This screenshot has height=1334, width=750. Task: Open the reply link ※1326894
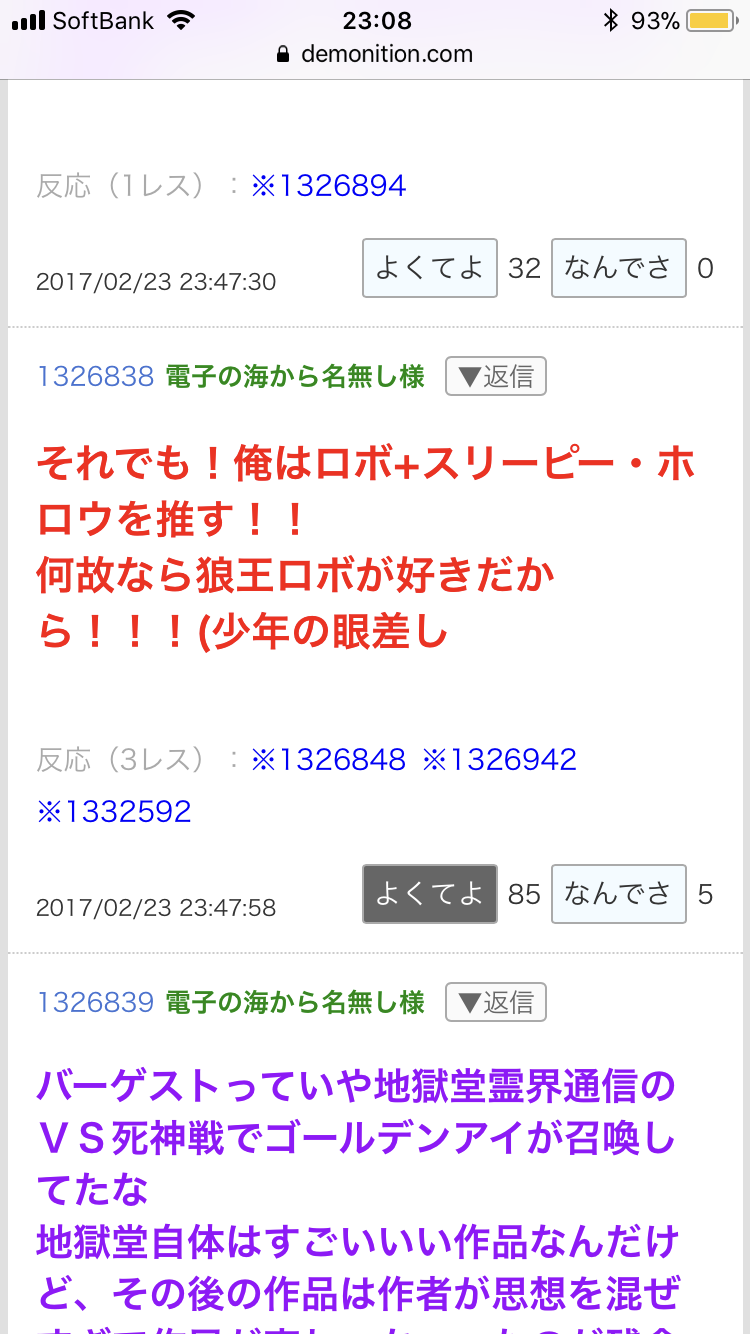coord(329,186)
